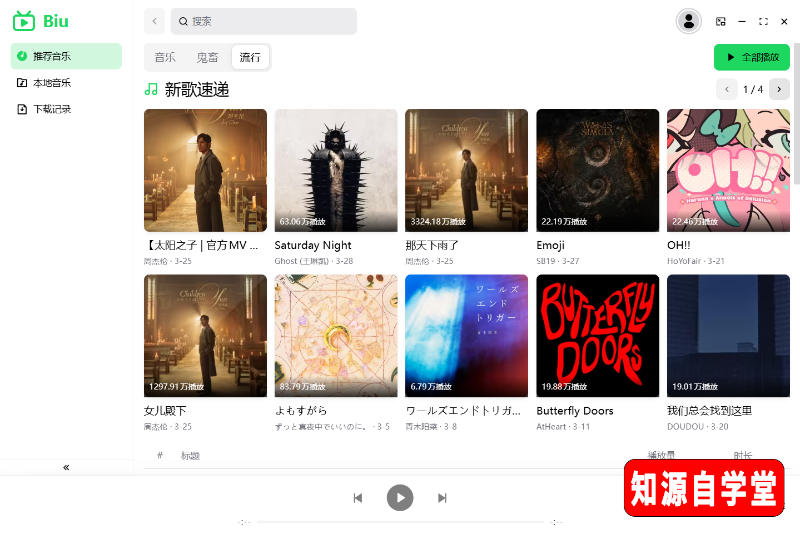Viewport: 800px width, 534px height.
Task: Open the Emoji song card
Action: [597, 171]
